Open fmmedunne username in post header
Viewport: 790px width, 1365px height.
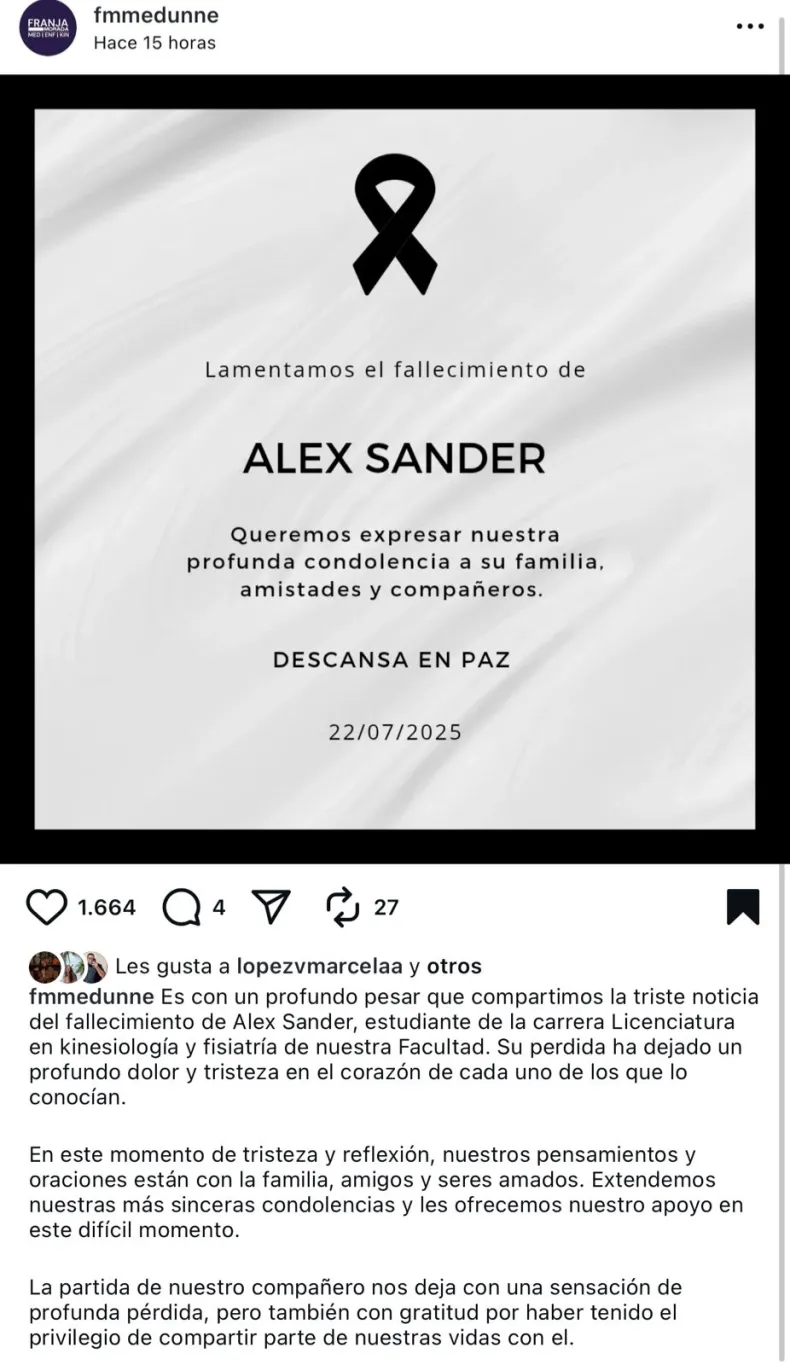click(x=155, y=16)
